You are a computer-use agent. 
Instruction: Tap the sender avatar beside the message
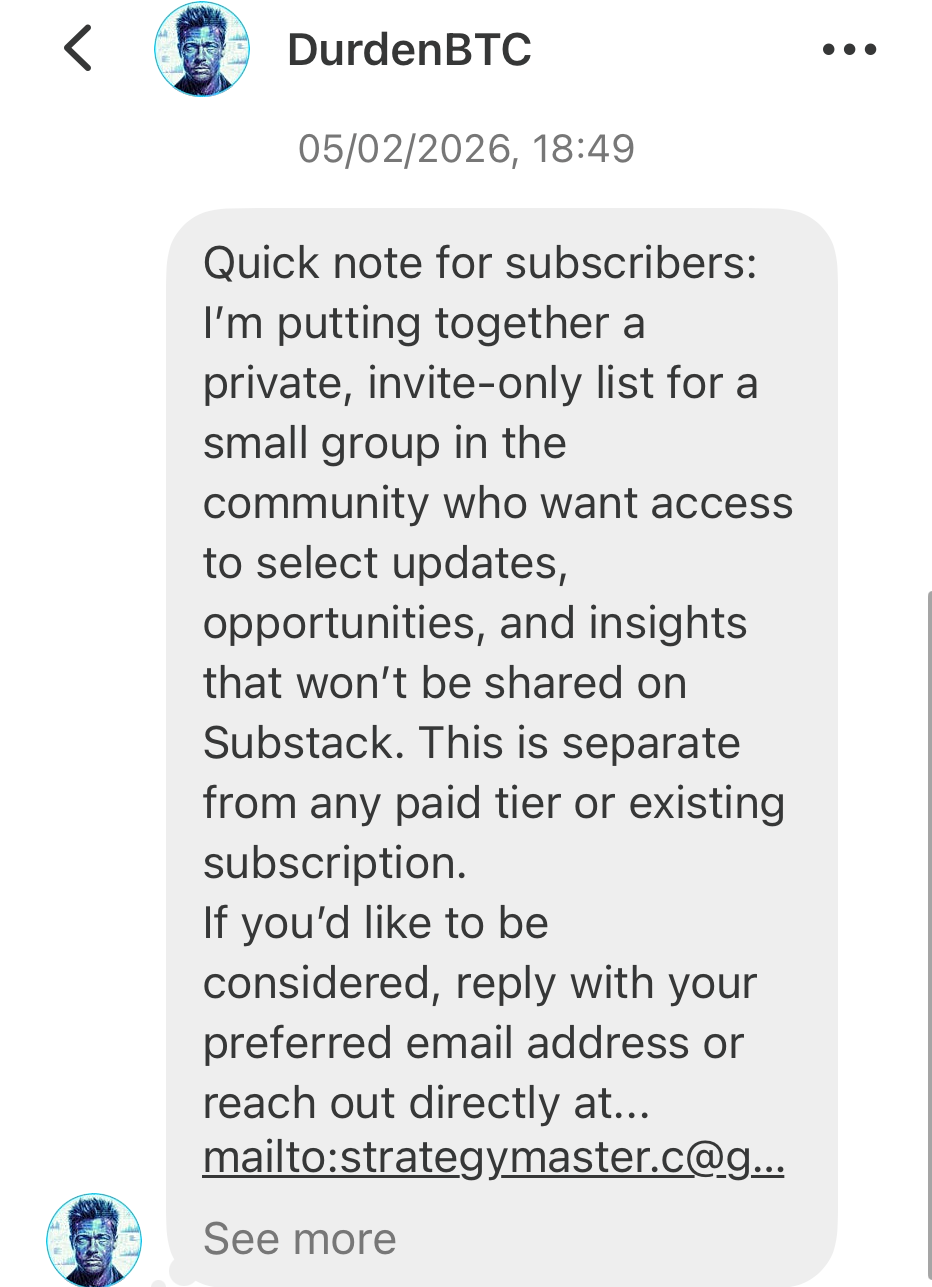[x=94, y=1239]
